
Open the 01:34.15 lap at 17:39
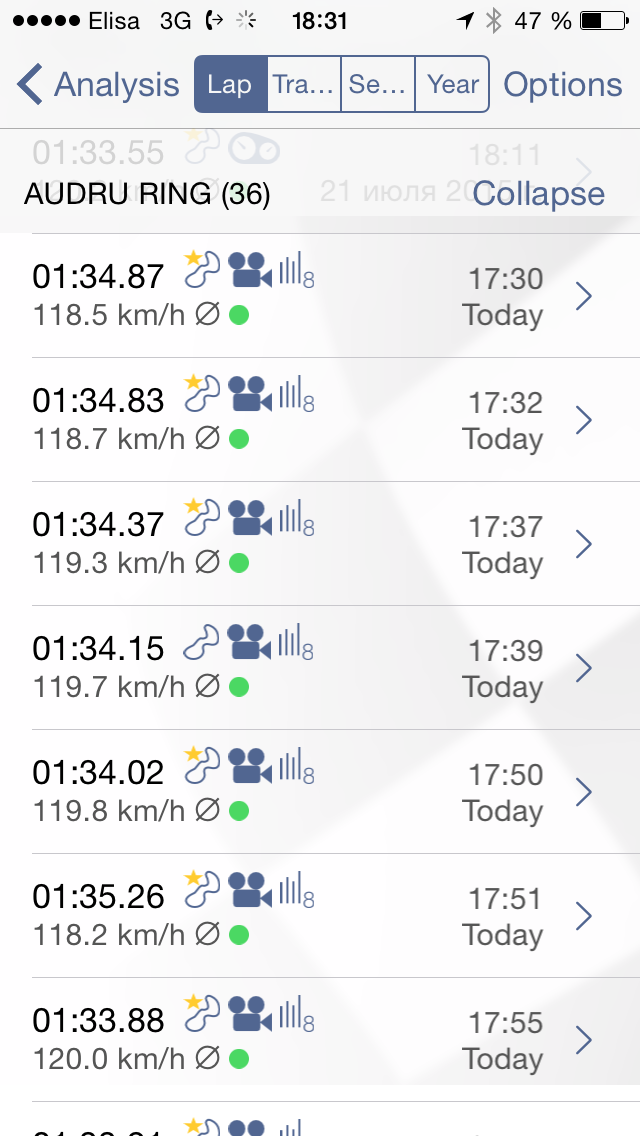click(x=320, y=668)
